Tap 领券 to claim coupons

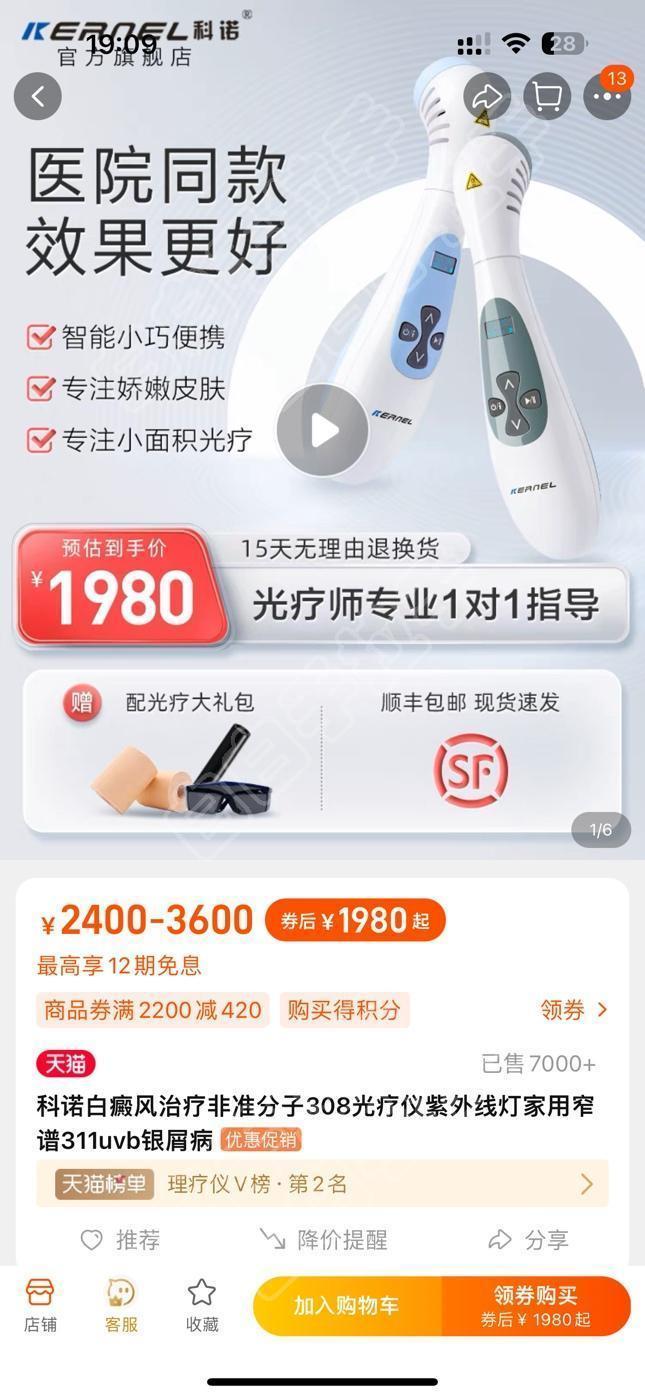tap(574, 1010)
